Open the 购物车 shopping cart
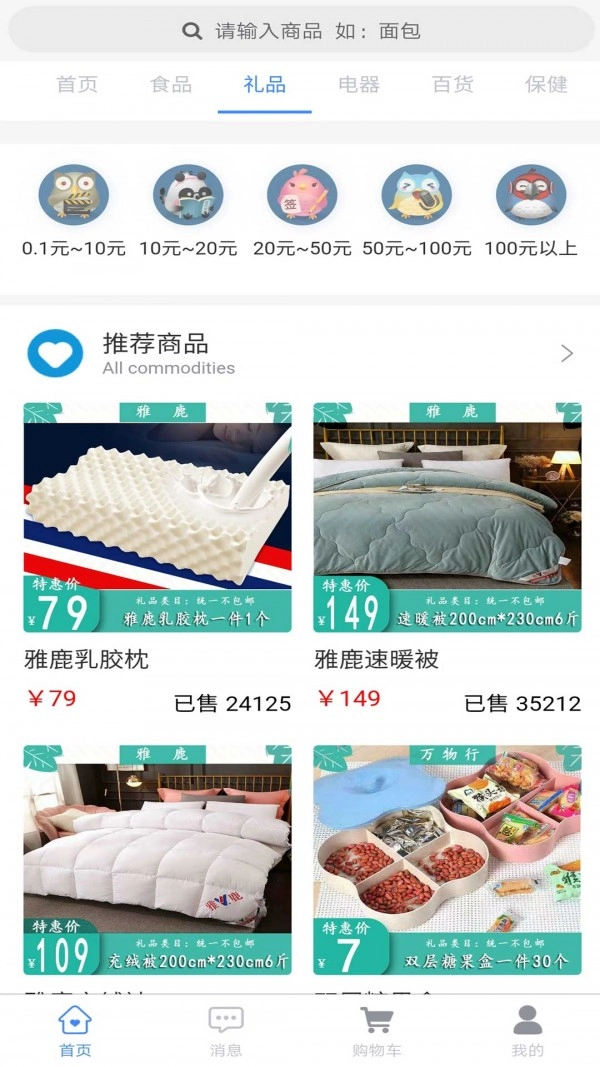 [376, 1030]
